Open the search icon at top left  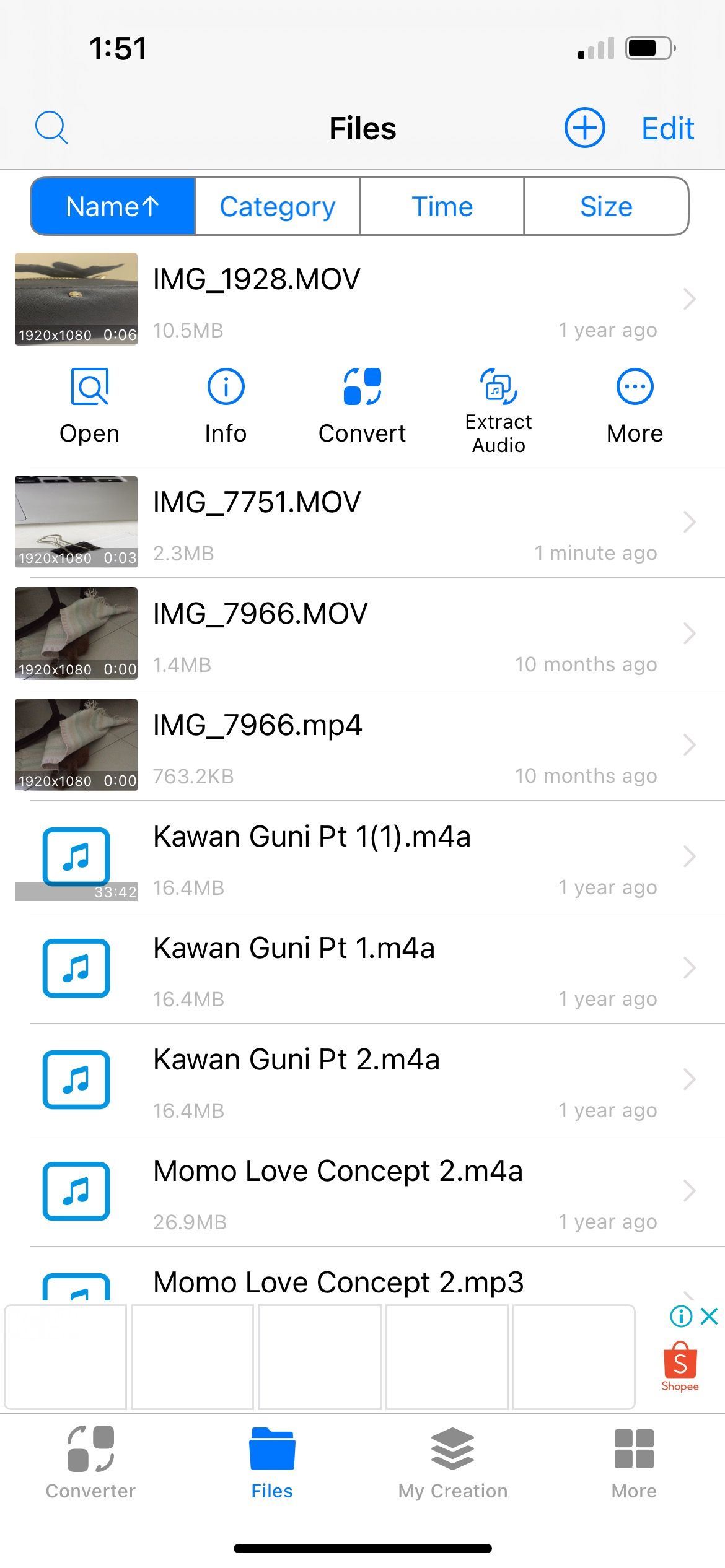[52, 128]
